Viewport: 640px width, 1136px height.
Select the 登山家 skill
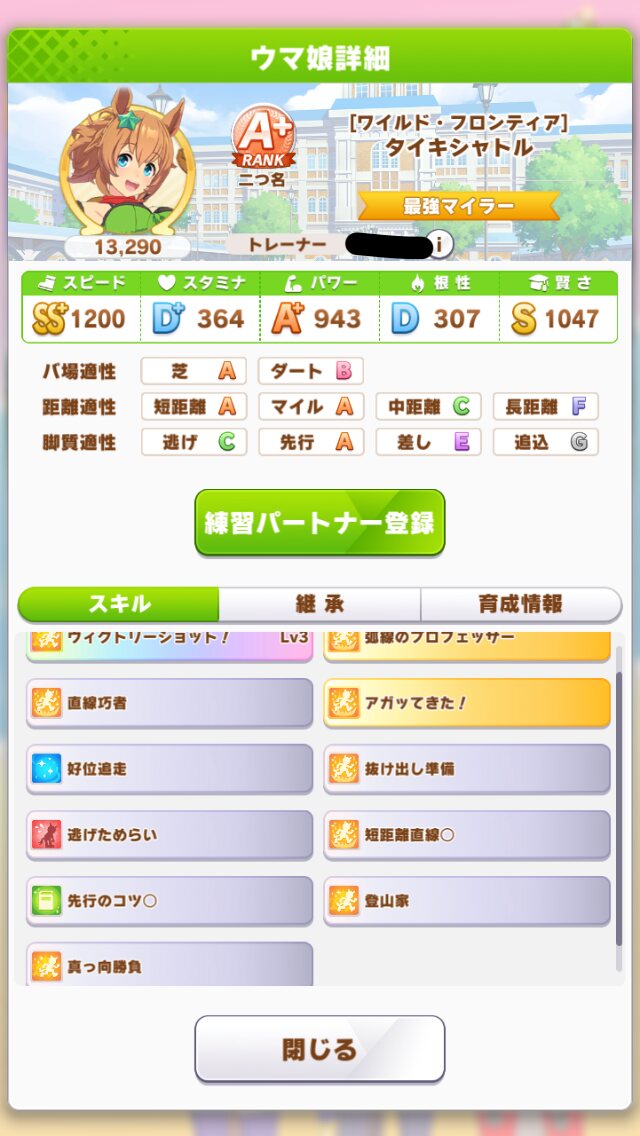(467, 900)
